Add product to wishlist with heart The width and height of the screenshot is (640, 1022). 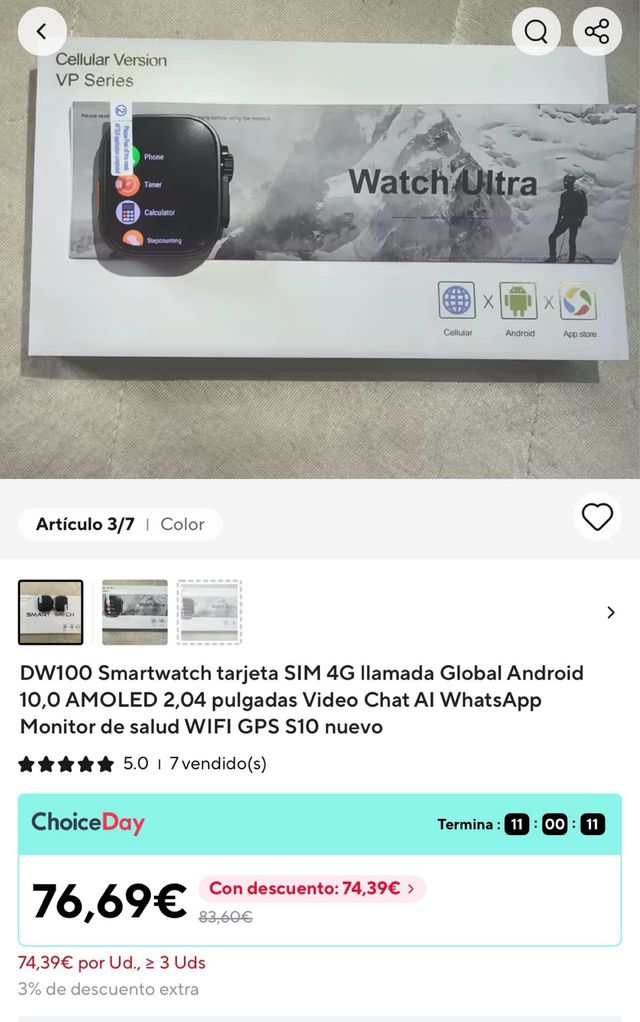point(597,517)
